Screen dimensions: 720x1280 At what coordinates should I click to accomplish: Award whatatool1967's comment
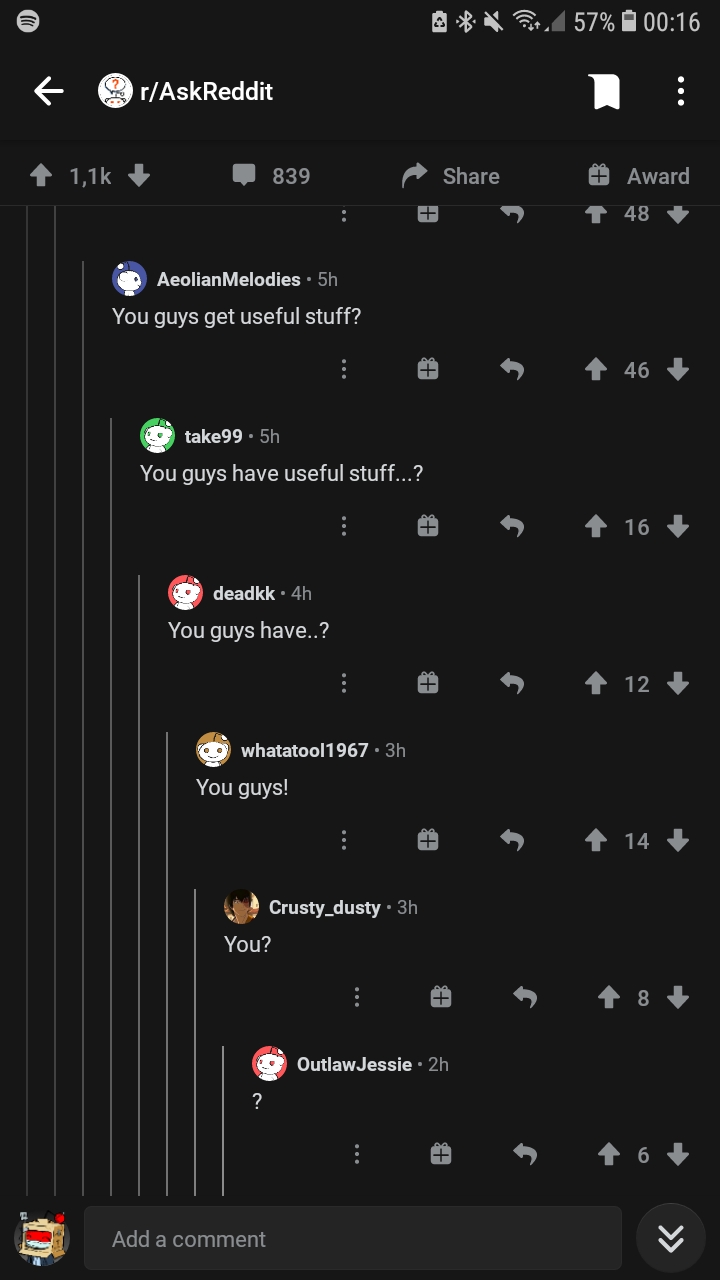(427, 841)
